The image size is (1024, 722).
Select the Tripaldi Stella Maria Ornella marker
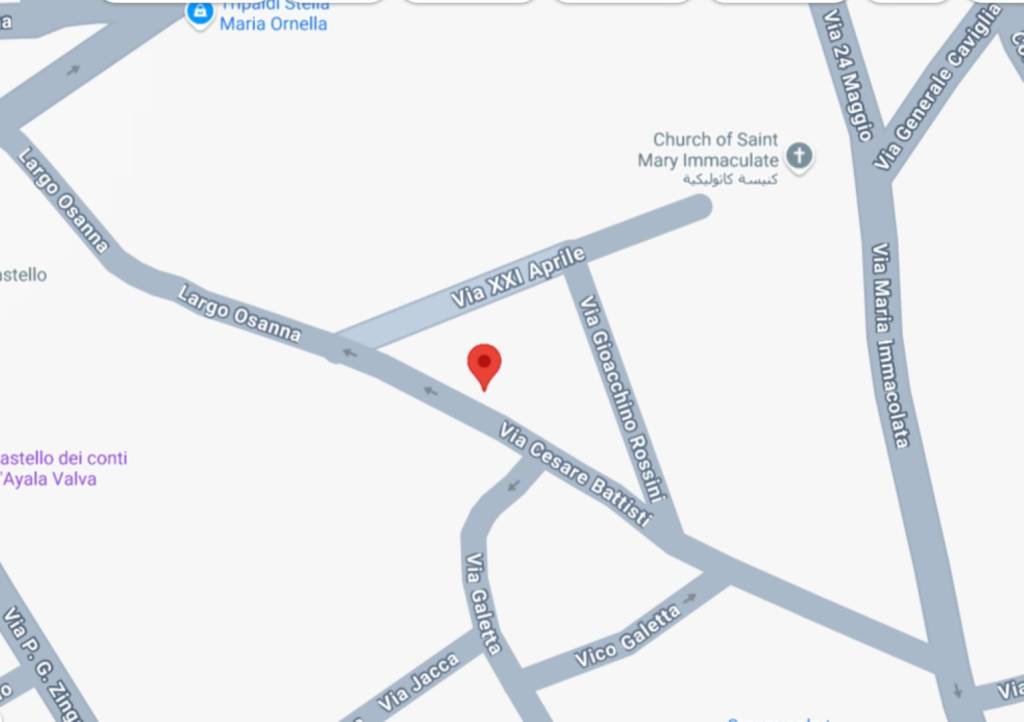[201, 13]
